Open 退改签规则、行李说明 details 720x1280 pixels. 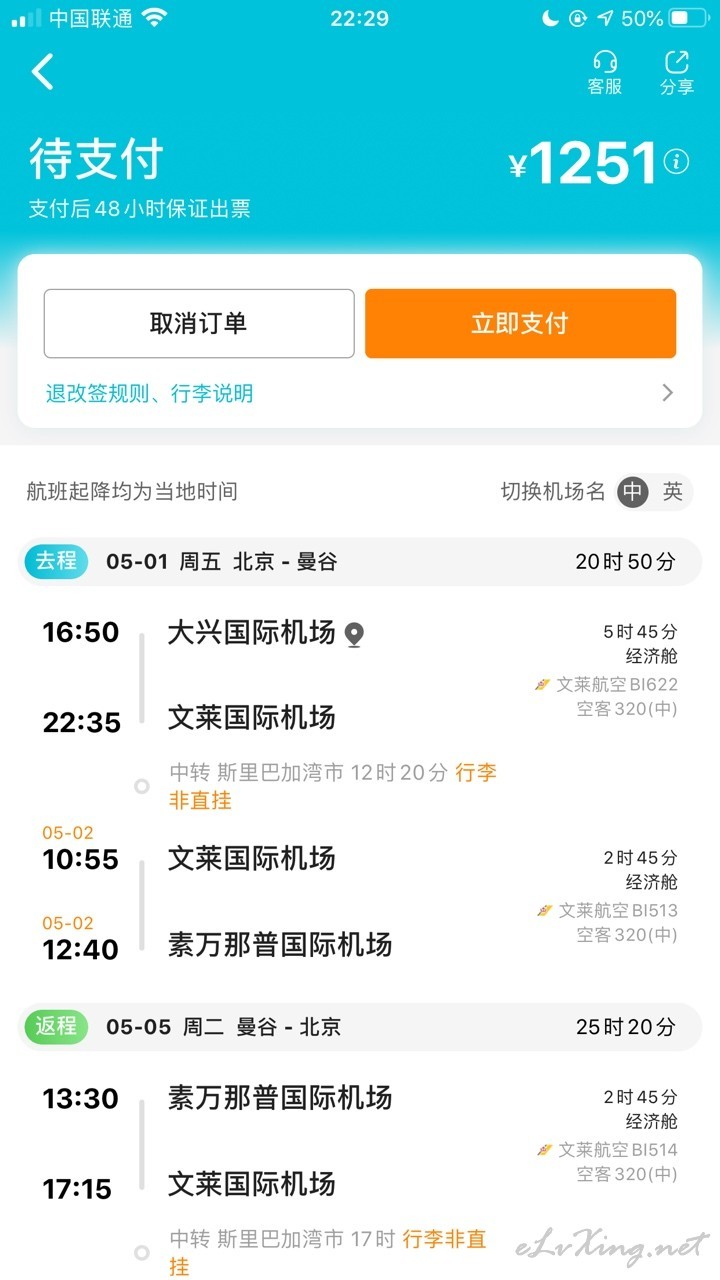tap(360, 393)
